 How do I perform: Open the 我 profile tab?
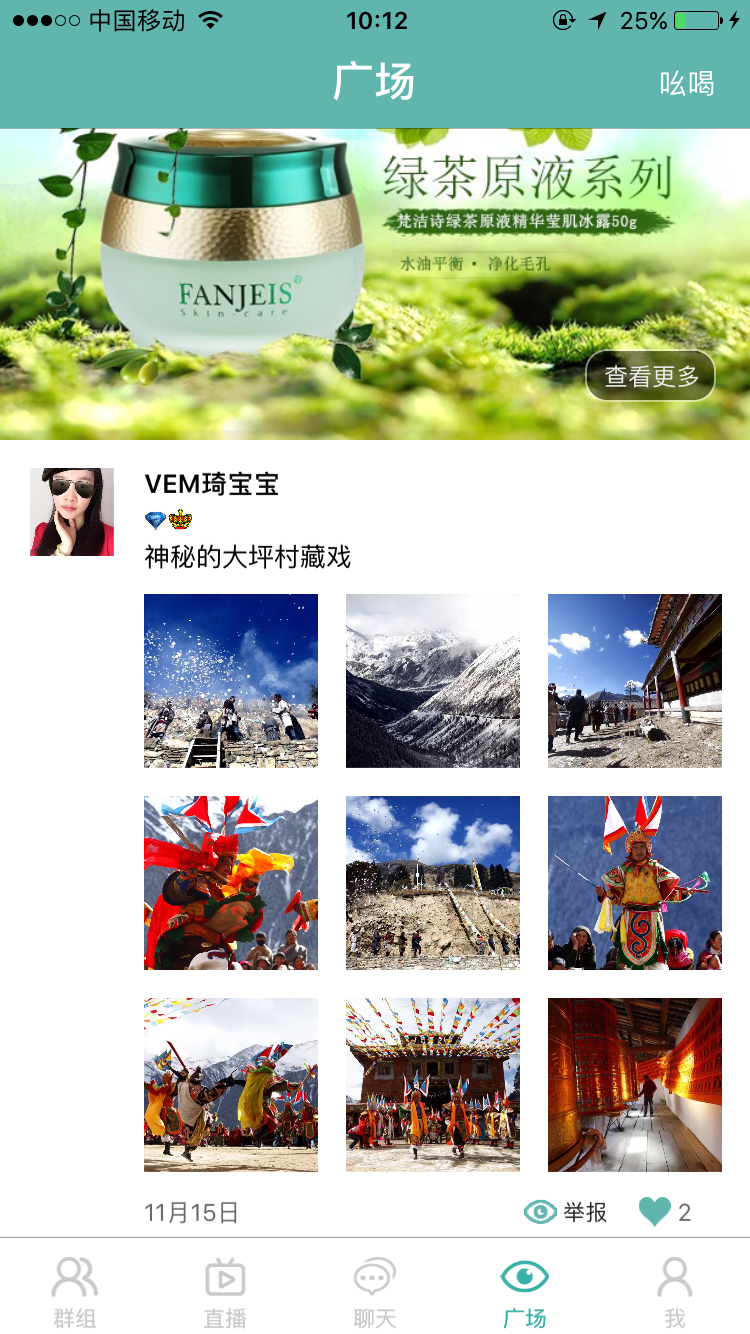(x=675, y=1290)
